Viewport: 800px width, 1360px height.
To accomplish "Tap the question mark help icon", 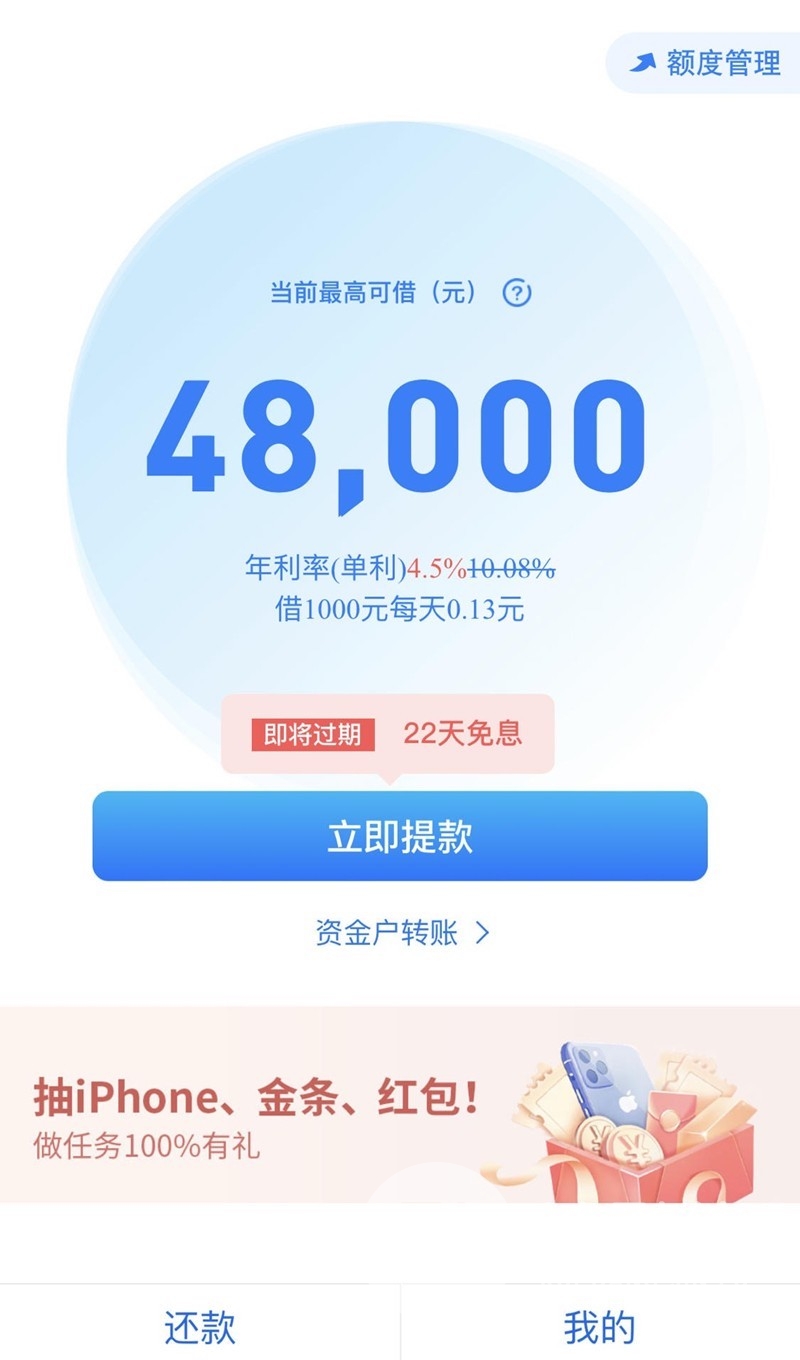I will point(516,293).
